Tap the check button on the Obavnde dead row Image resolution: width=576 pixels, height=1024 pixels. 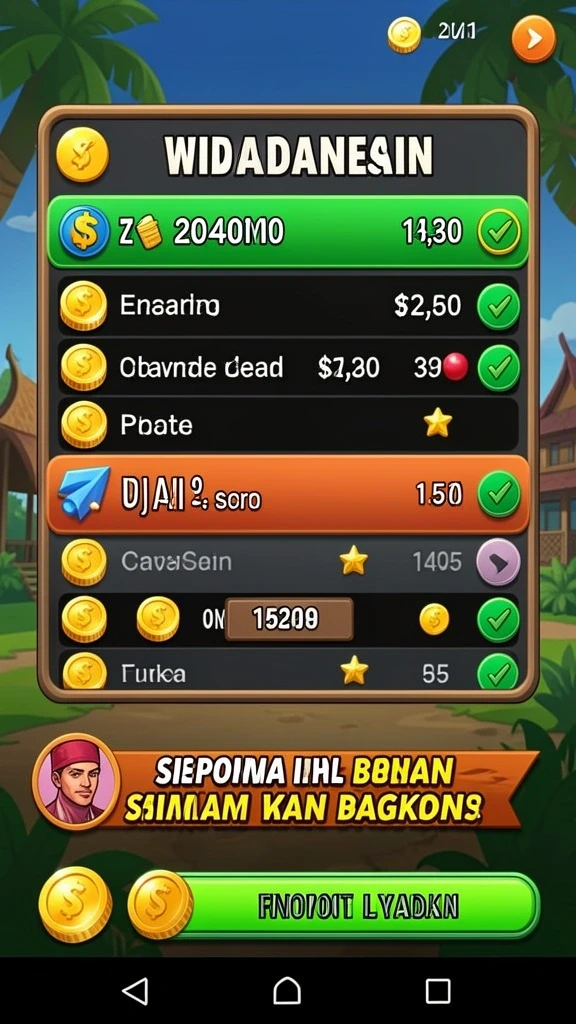click(x=498, y=368)
